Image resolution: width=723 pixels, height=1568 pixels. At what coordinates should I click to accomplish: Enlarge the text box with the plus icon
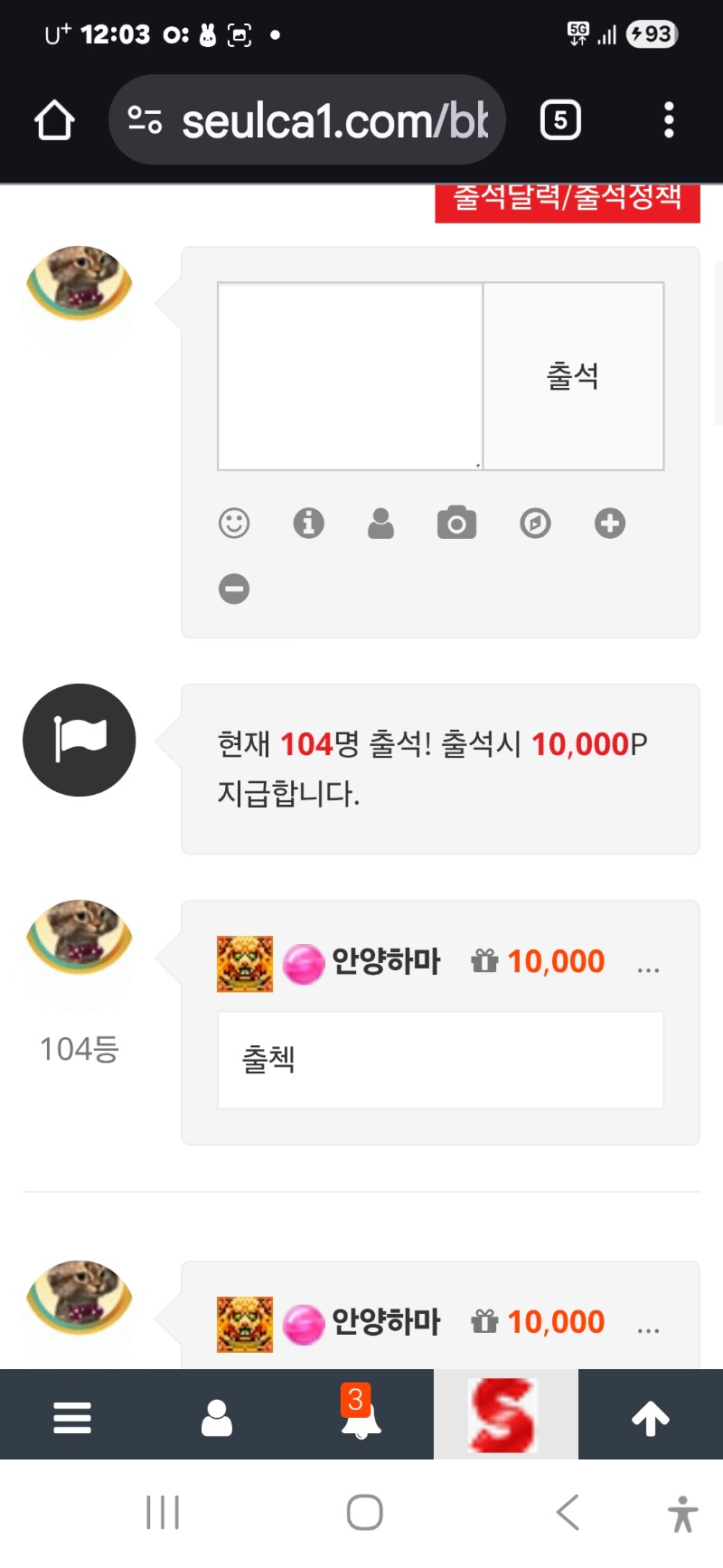(x=610, y=523)
